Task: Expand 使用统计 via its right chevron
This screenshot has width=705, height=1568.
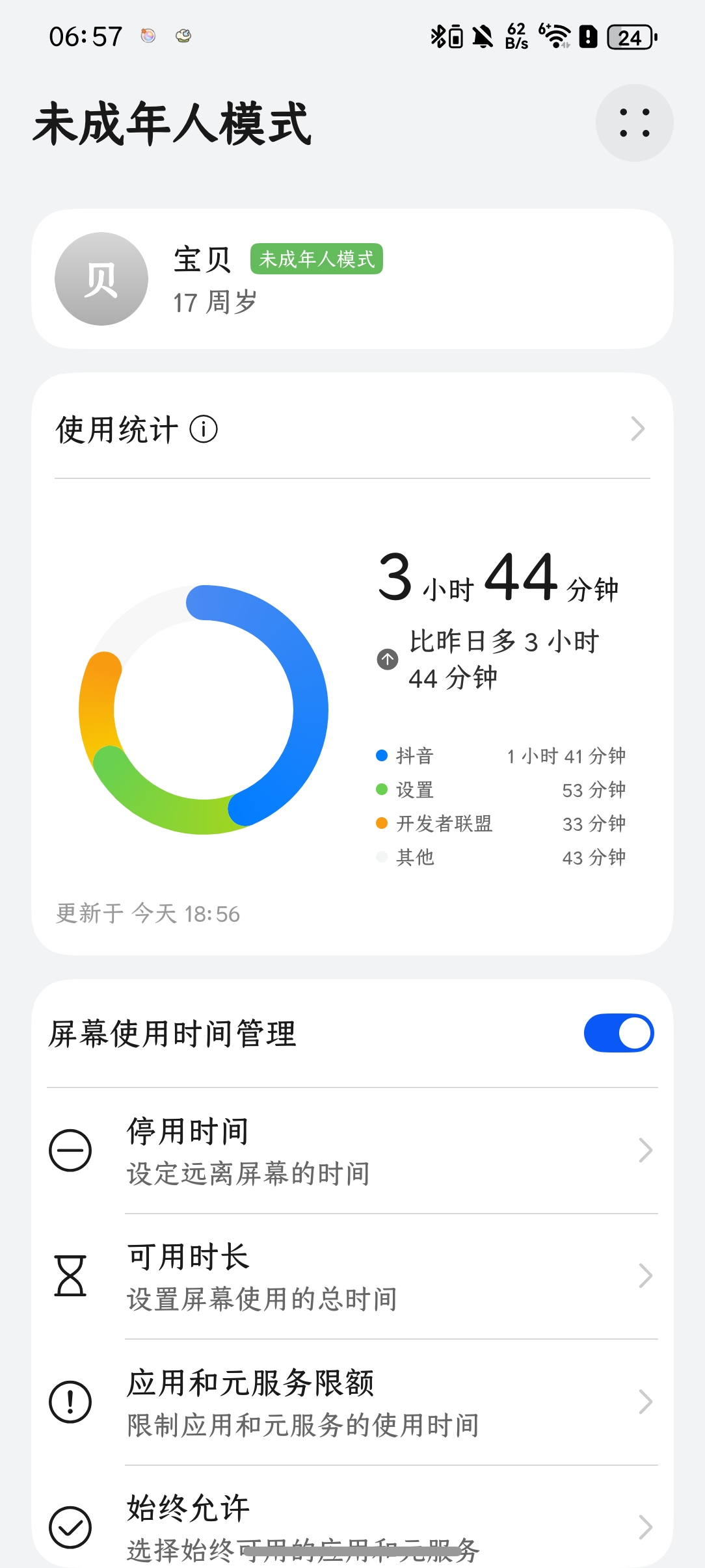Action: (638, 428)
